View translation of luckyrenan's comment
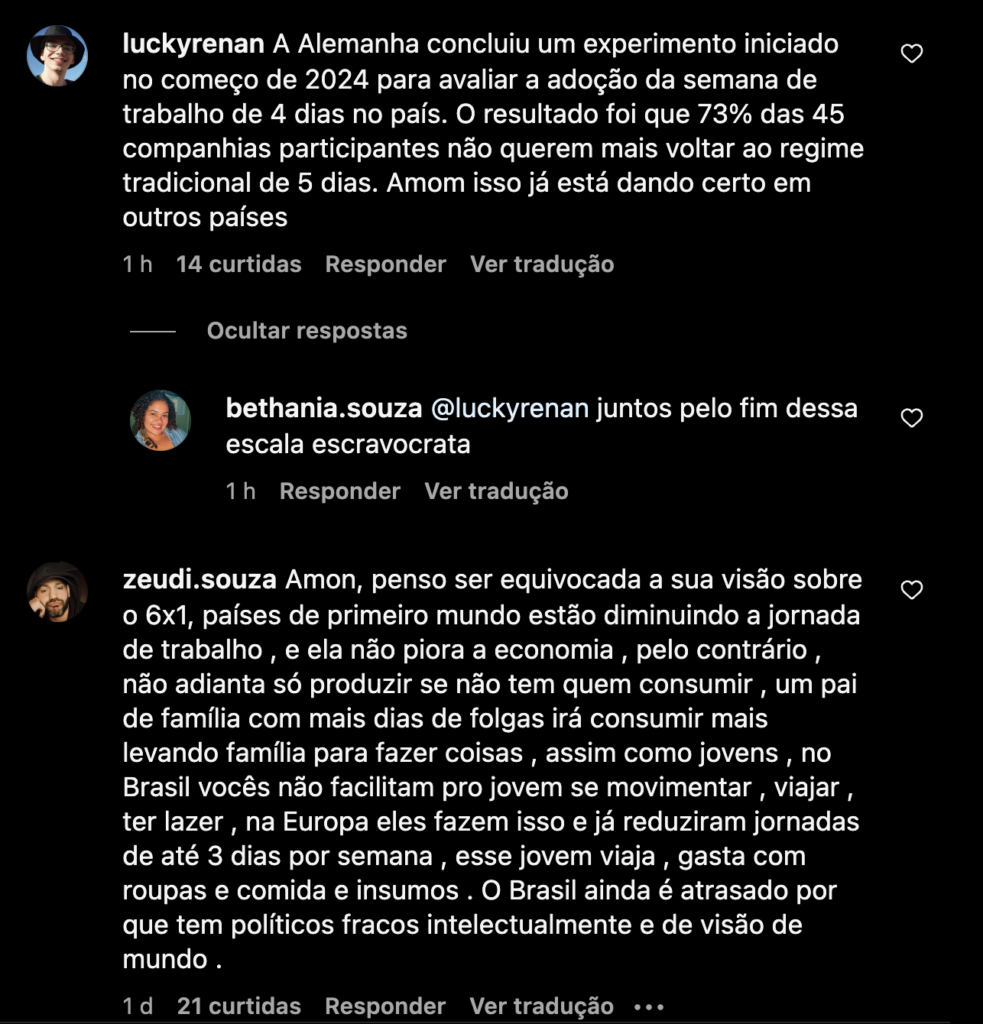This screenshot has width=983, height=1024. [x=542, y=264]
